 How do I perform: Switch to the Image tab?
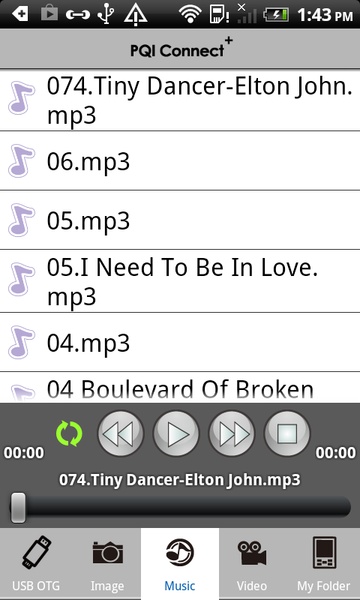click(x=108, y=564)
